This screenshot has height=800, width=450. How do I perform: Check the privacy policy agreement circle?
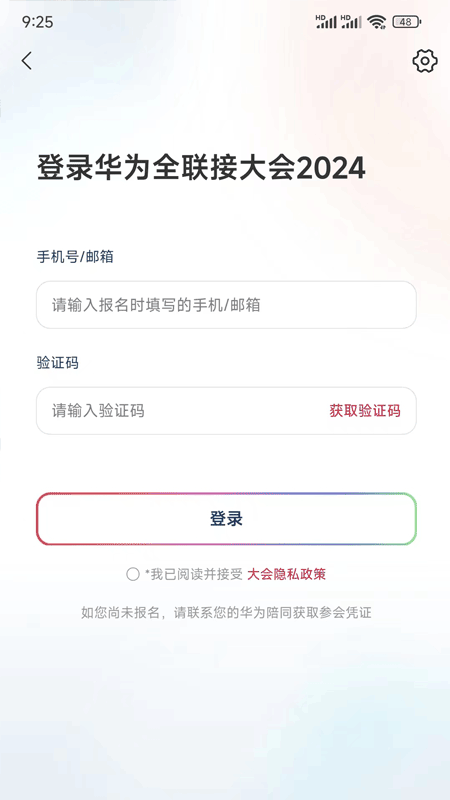pos(133,574)
